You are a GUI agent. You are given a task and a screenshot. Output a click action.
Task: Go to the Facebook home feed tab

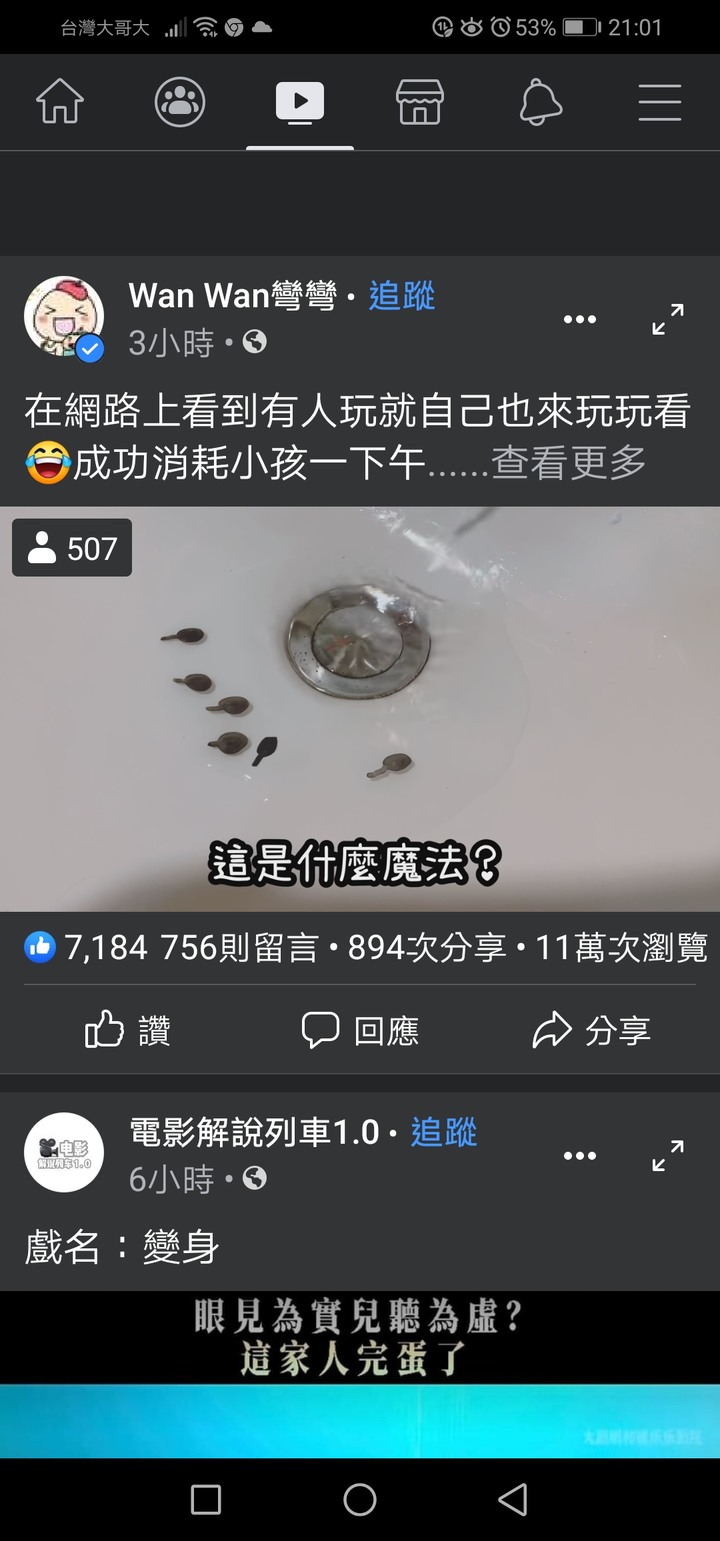click(x=60, y=102)
